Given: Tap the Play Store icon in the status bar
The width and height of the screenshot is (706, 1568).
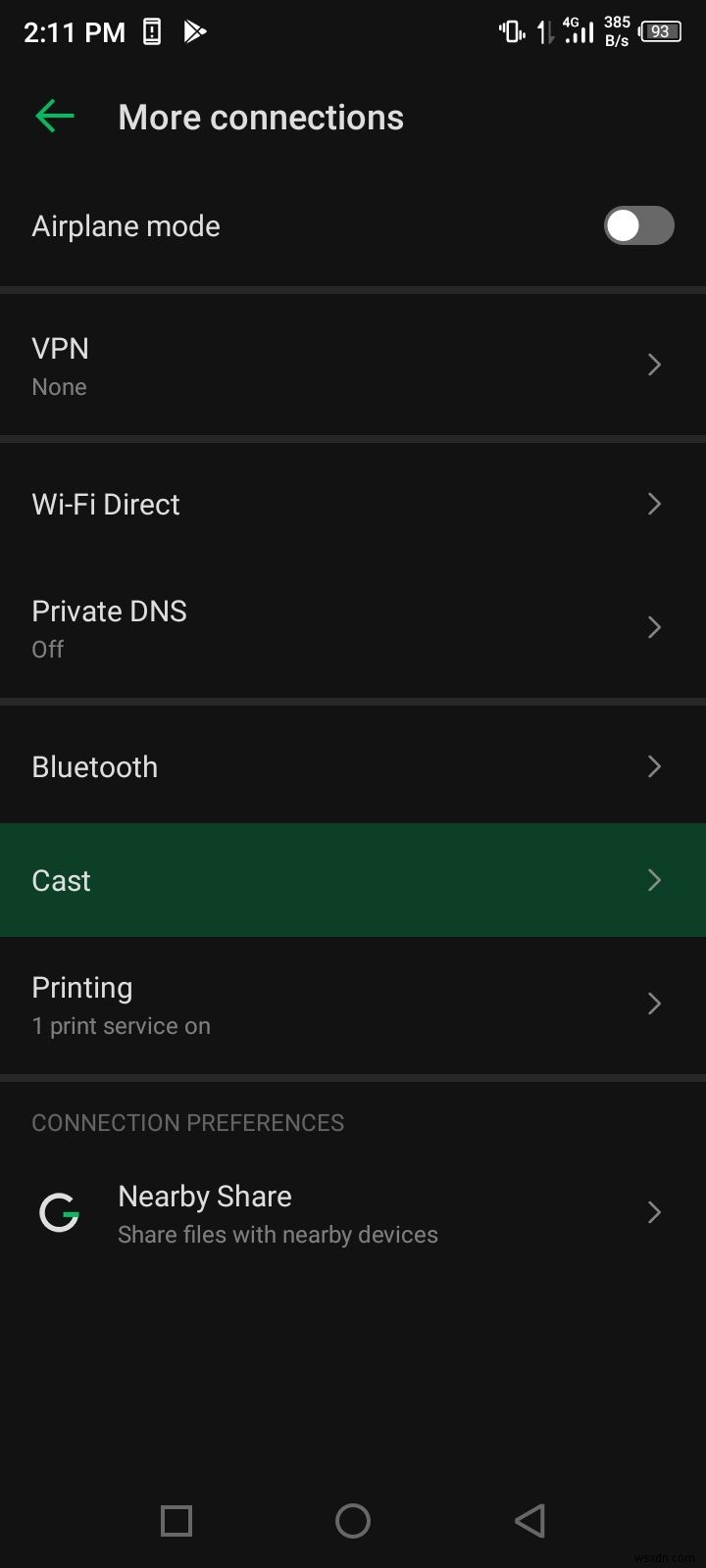Looking at the screenshot, I should click(194, 30).
